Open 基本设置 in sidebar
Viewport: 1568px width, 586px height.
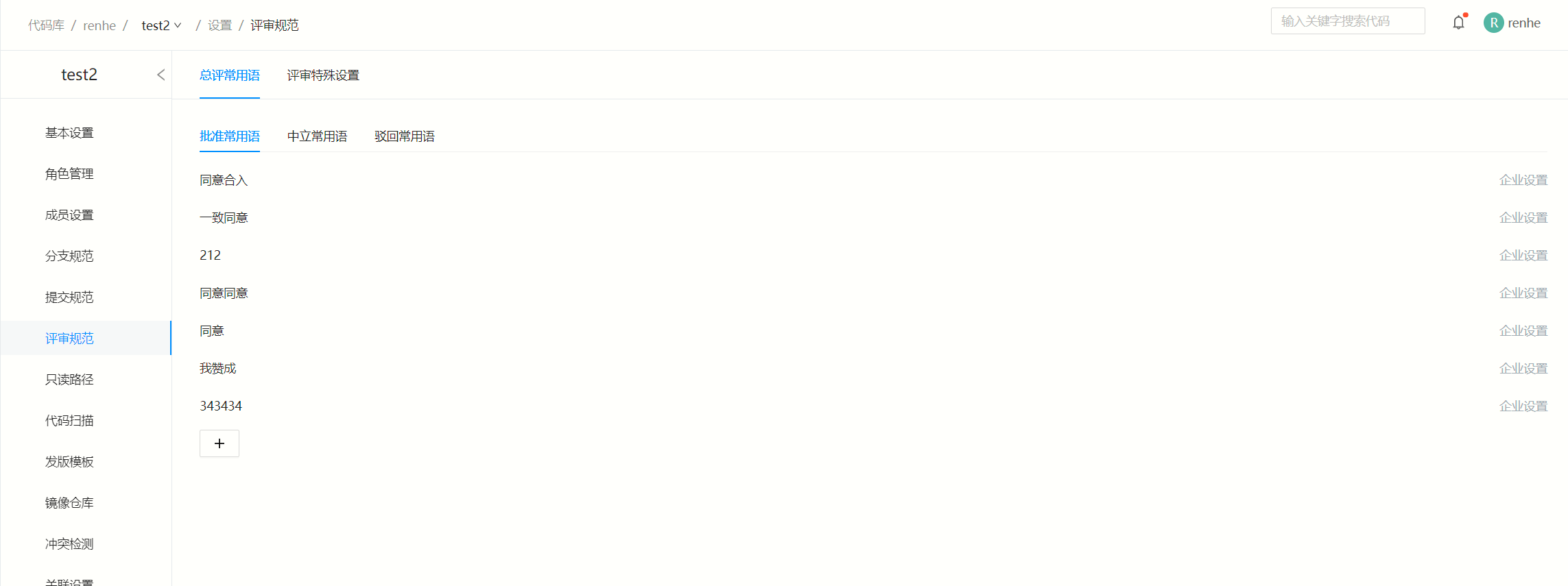69,133
